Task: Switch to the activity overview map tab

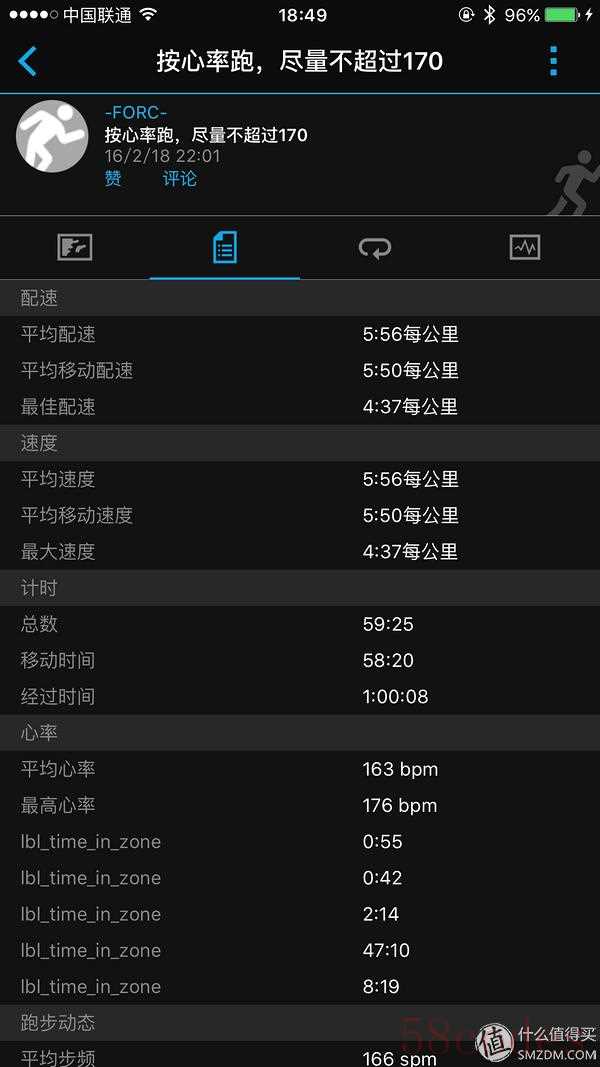Action: [x=75, y=247]
